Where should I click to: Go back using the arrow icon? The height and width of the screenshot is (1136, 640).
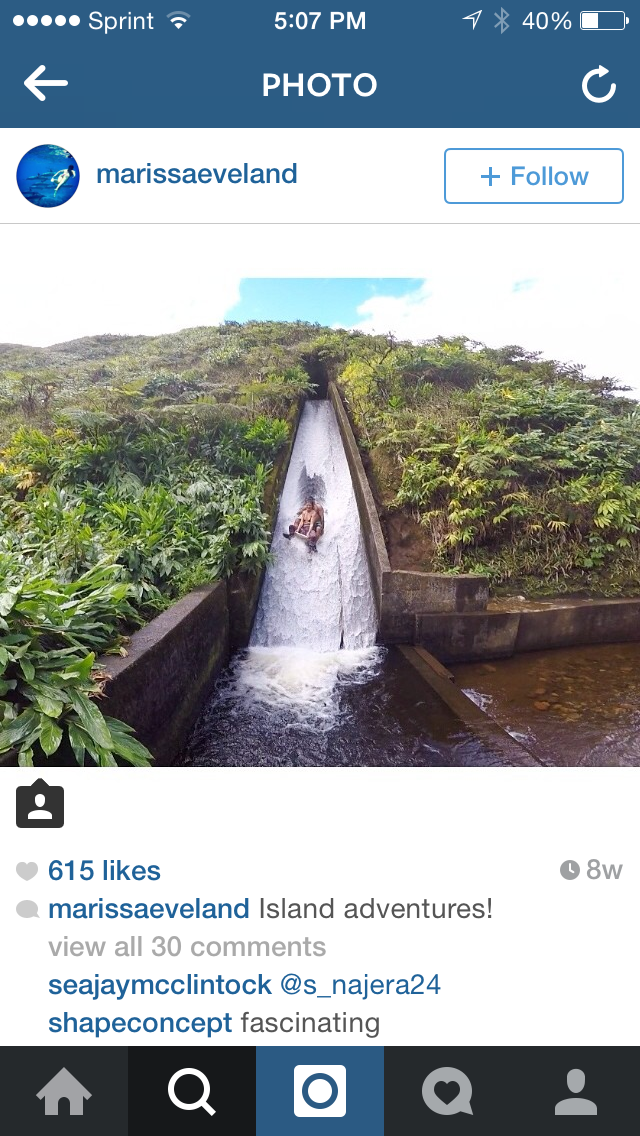coord(46,84)
